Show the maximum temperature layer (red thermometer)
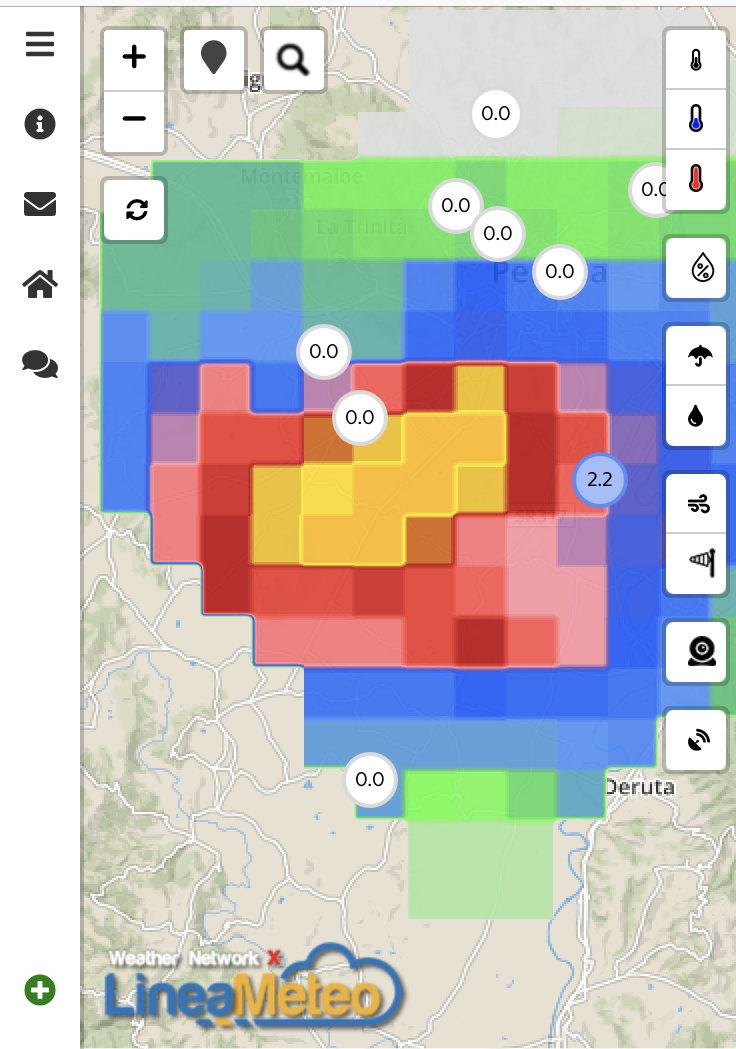 [696, 179]
